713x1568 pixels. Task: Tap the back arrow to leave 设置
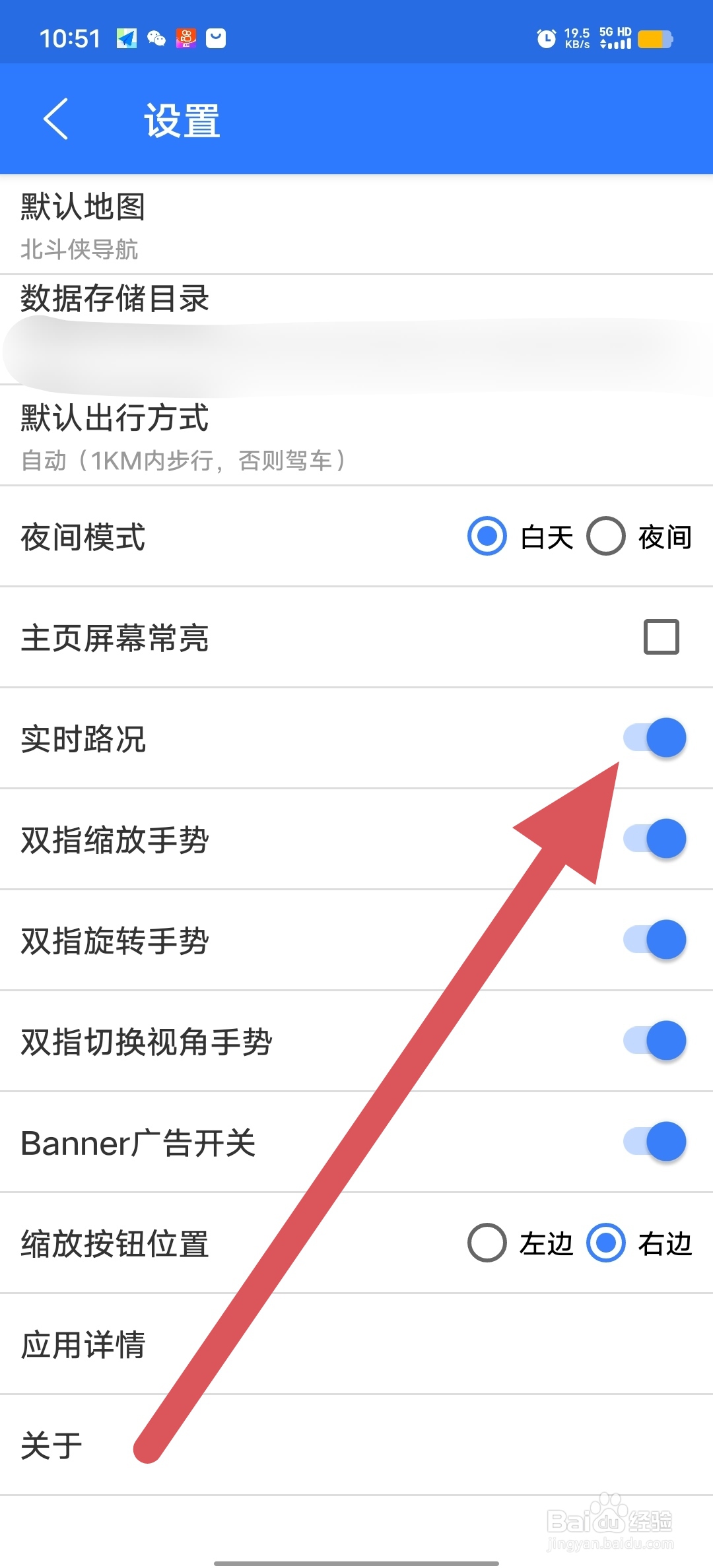pyautogui.click(x=55, y=119)
